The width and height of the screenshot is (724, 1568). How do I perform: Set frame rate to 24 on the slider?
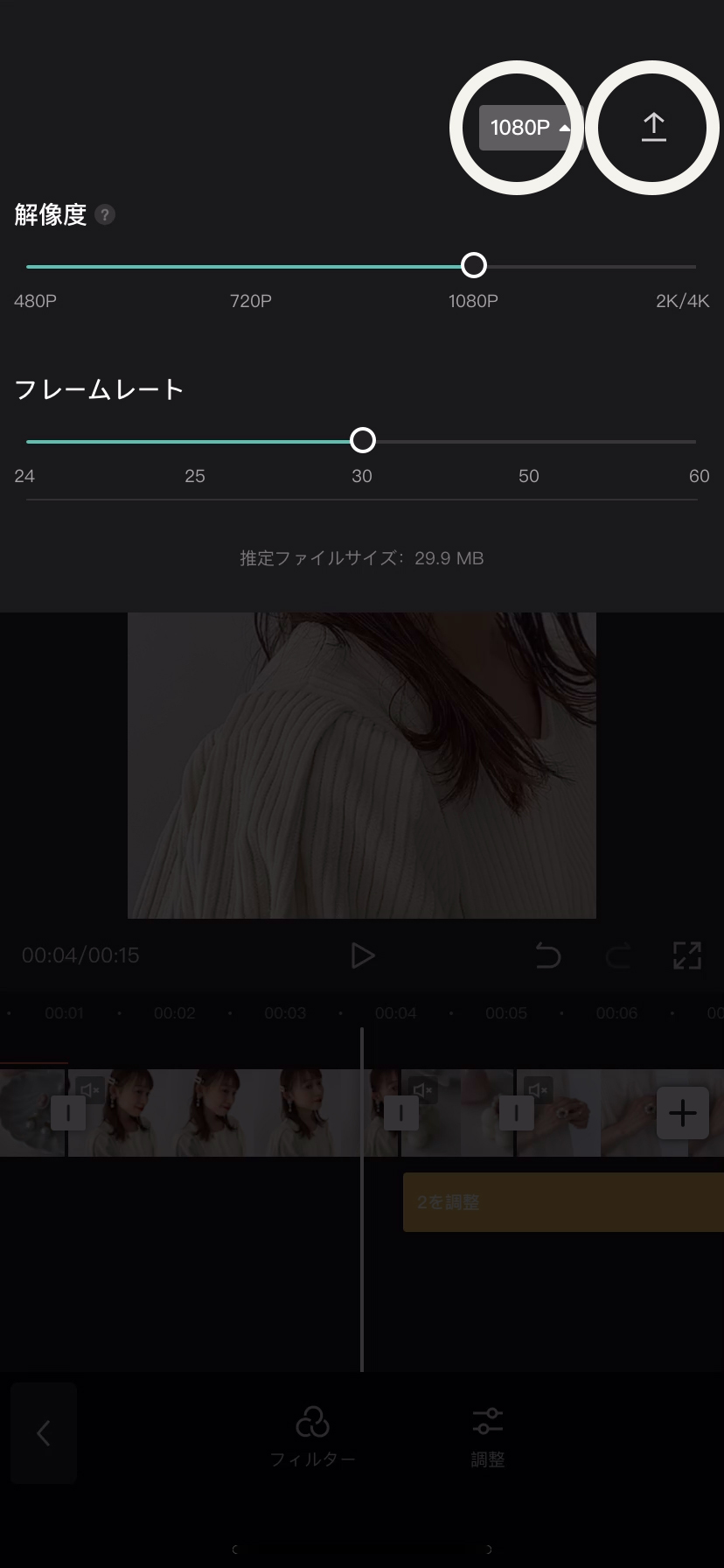[26, 442]
